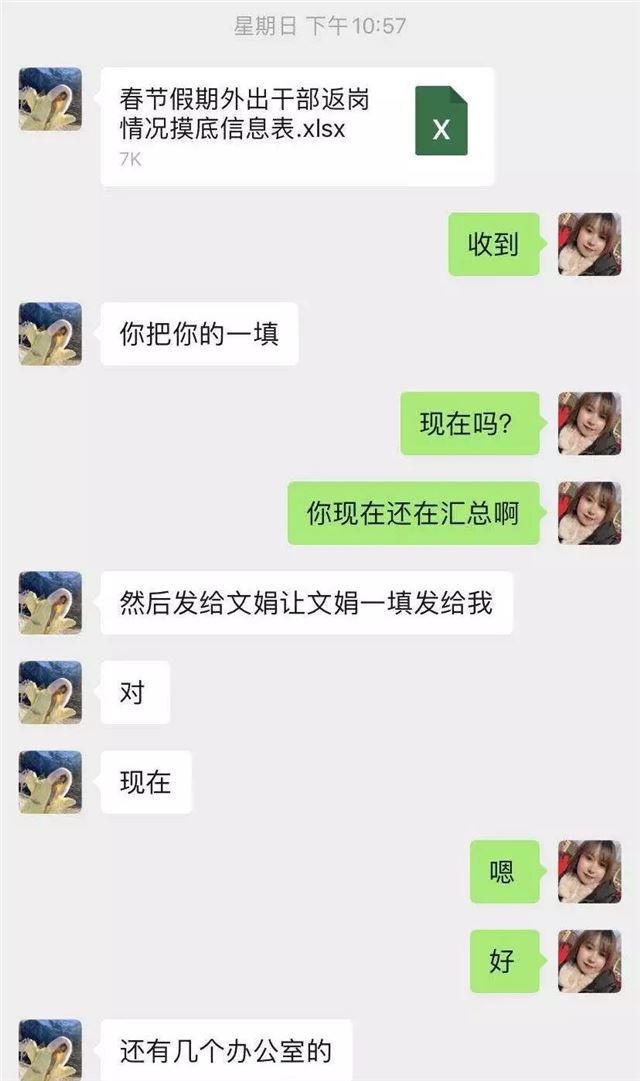Tap my avatar next to 收到 message
The width and height of the screenshot is (640, 1081).
tap(589, 244)
